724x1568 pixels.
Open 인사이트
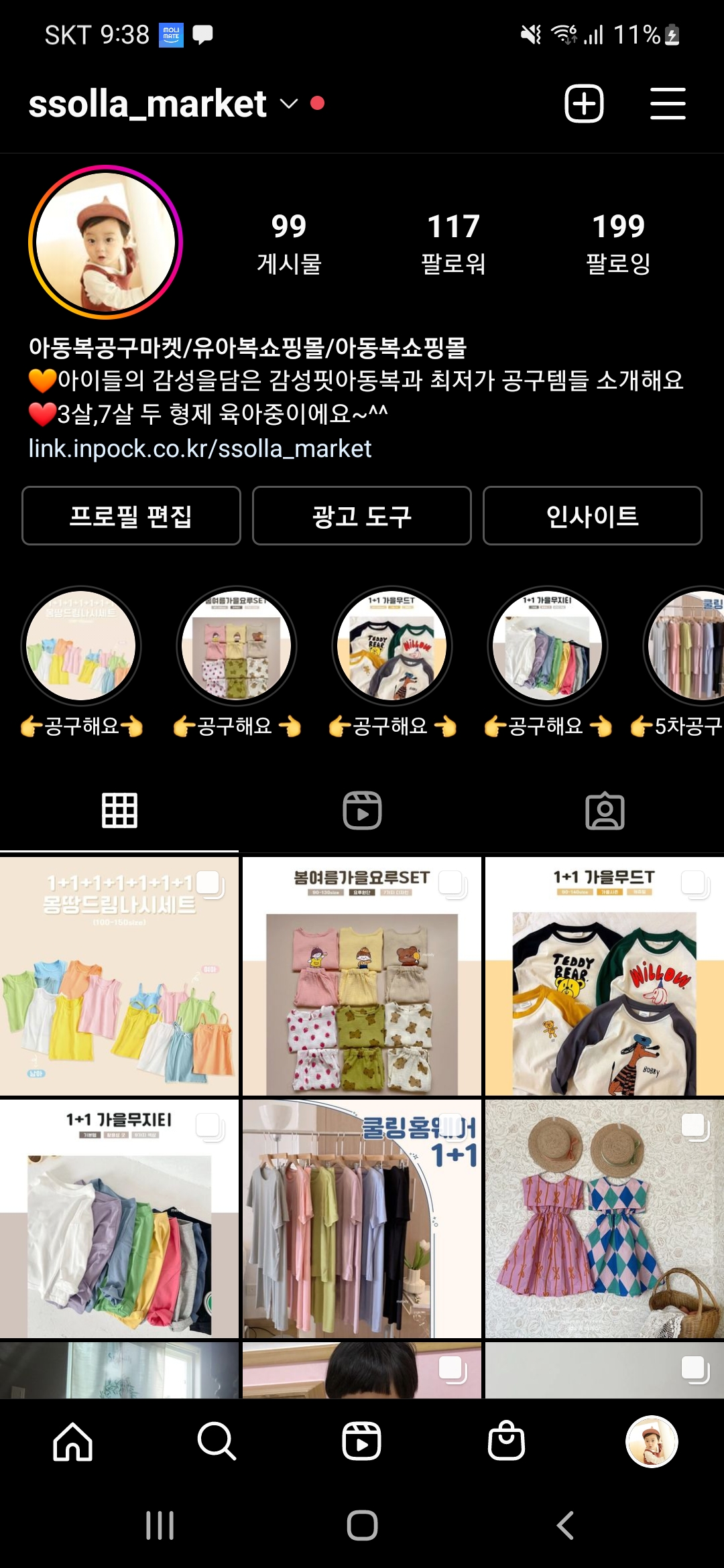[x=592, y=515]
